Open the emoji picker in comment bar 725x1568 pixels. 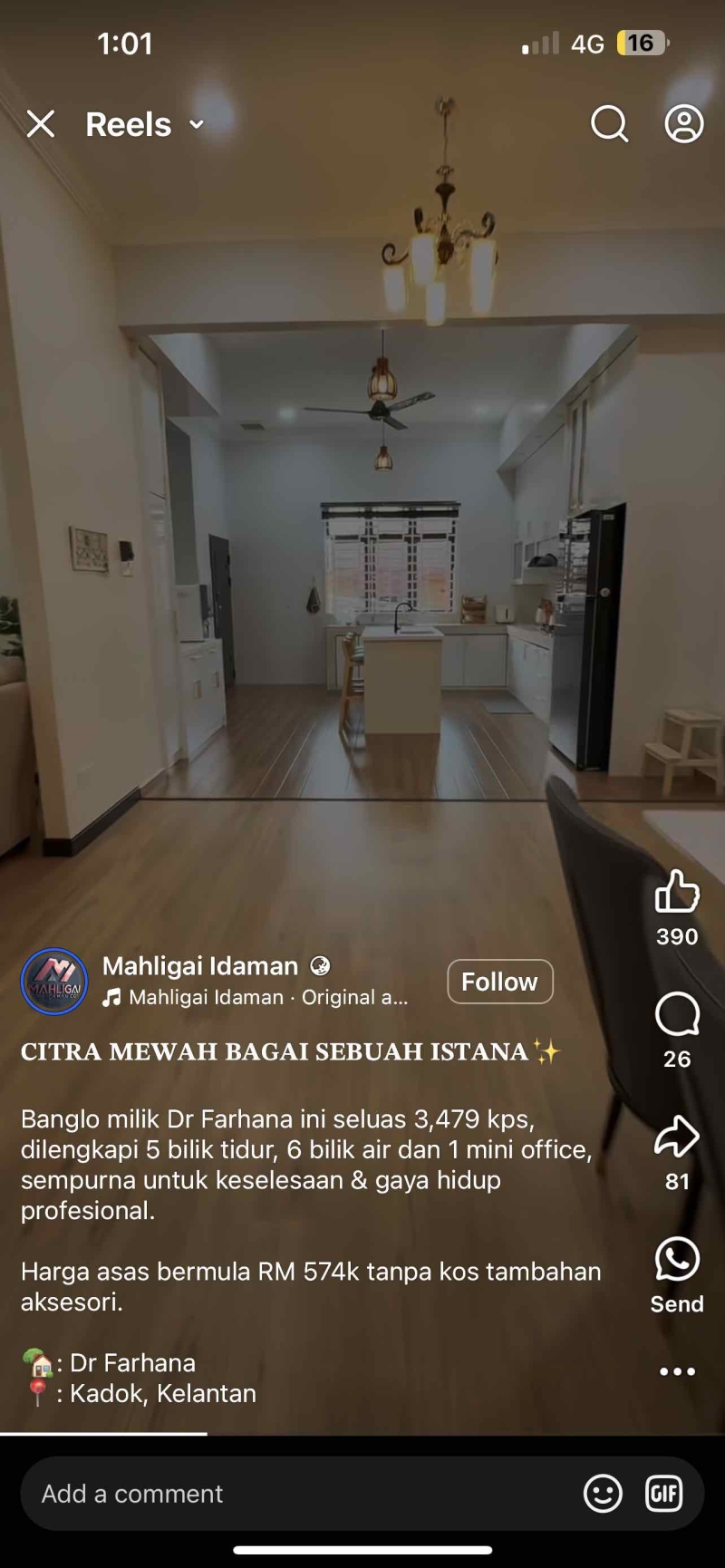pyautogui.click(x=603, y=1494)
